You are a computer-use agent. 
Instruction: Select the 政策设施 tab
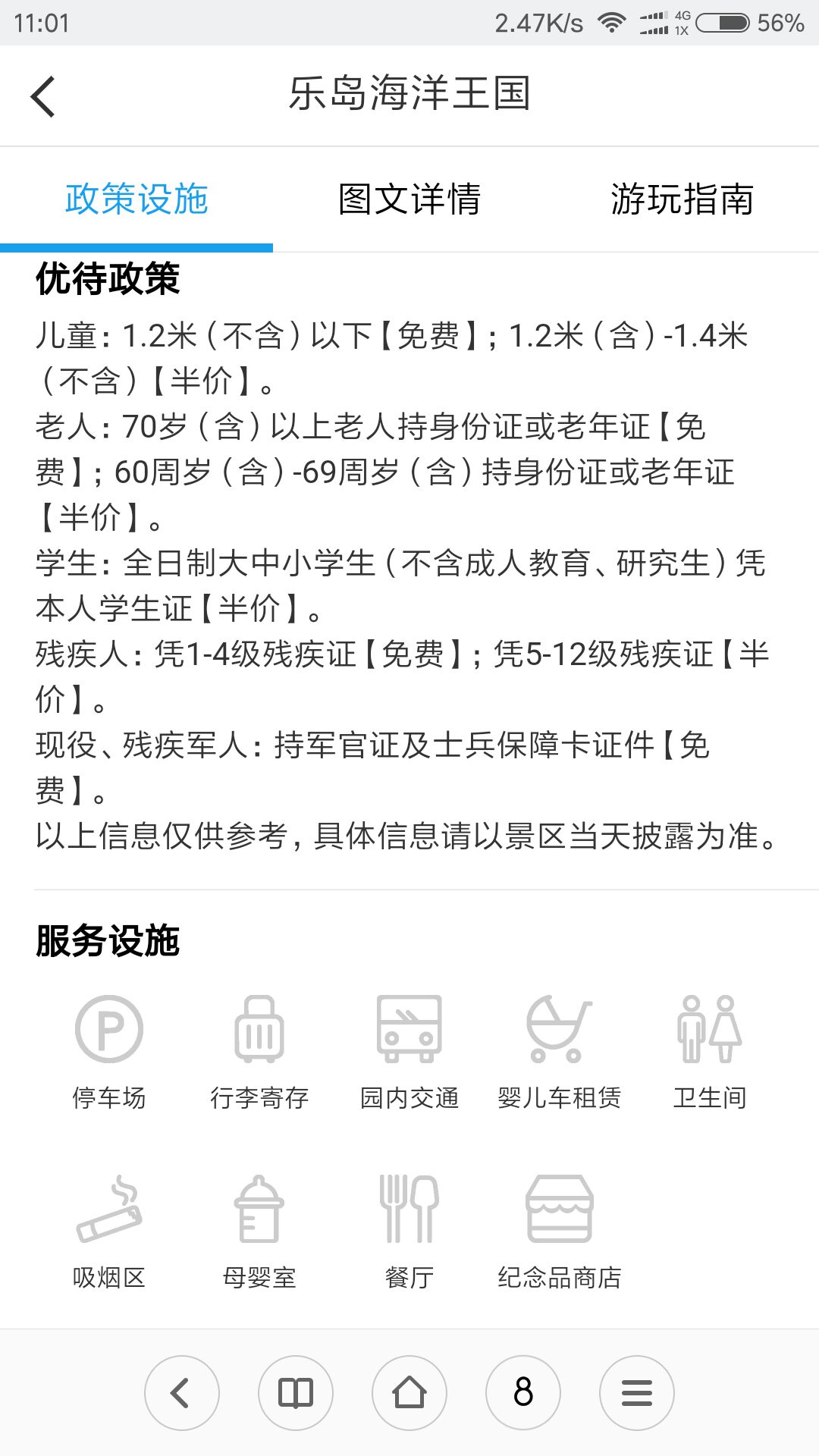[136, 199]
